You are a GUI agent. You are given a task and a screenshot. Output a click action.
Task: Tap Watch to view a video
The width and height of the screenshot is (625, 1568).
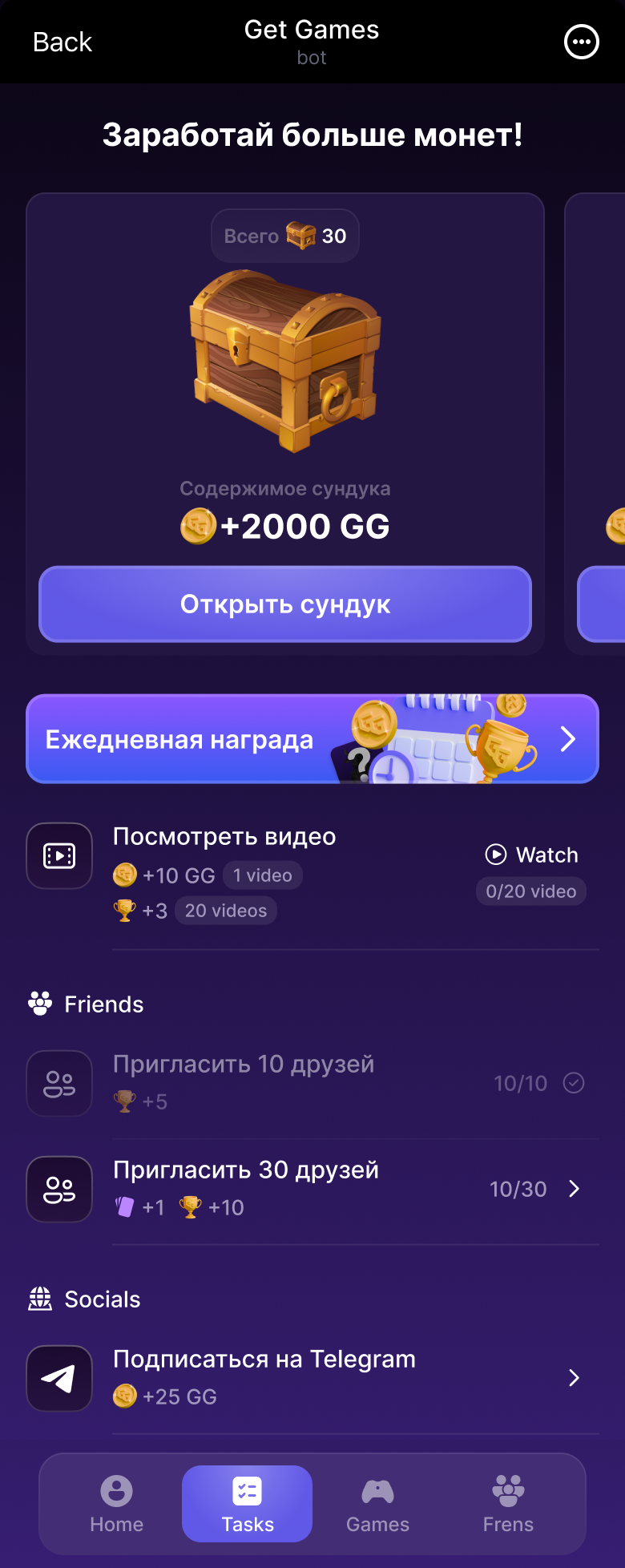532,855
